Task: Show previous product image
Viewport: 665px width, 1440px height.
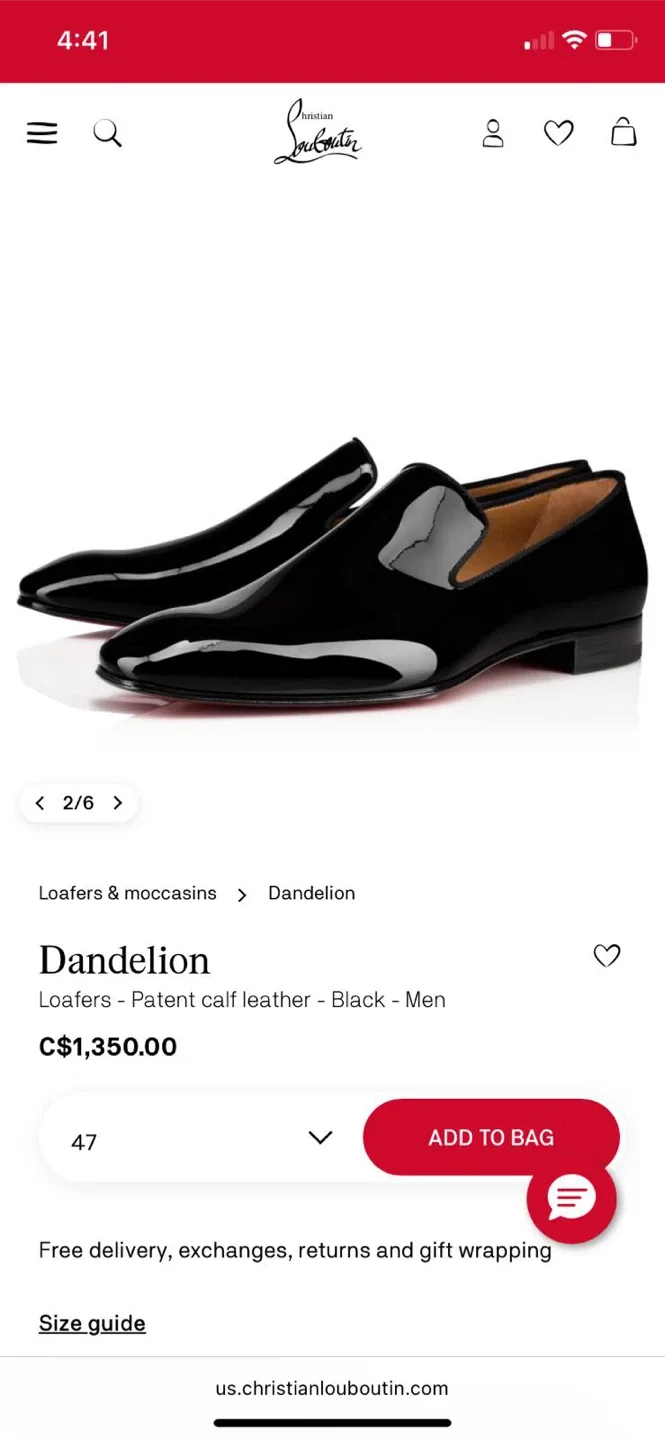Action: (40, 803)
